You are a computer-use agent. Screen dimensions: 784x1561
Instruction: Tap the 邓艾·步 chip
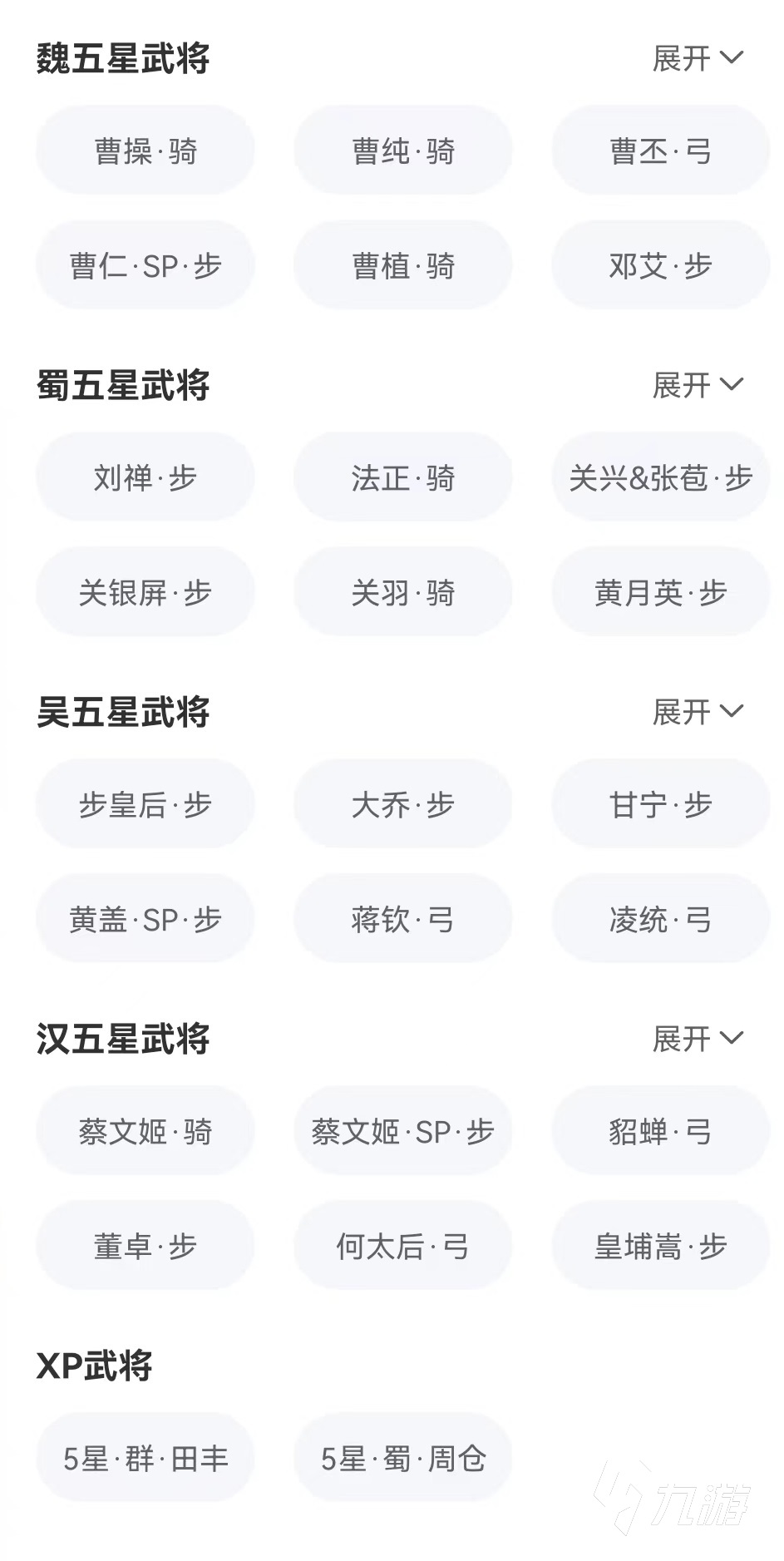point(660,266)
